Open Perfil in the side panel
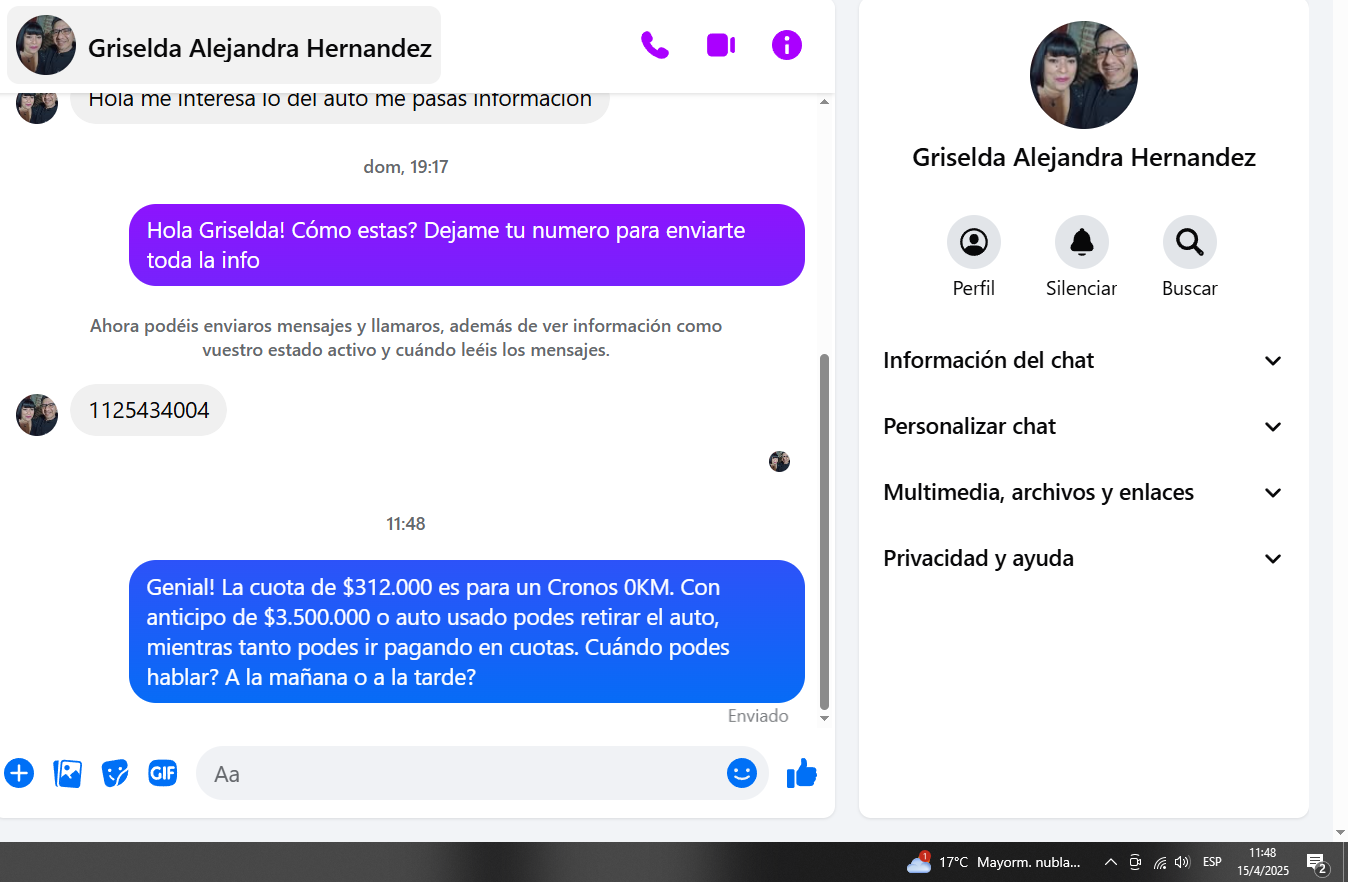This screenshot has width=1348, height=882. tap(973, 243)
